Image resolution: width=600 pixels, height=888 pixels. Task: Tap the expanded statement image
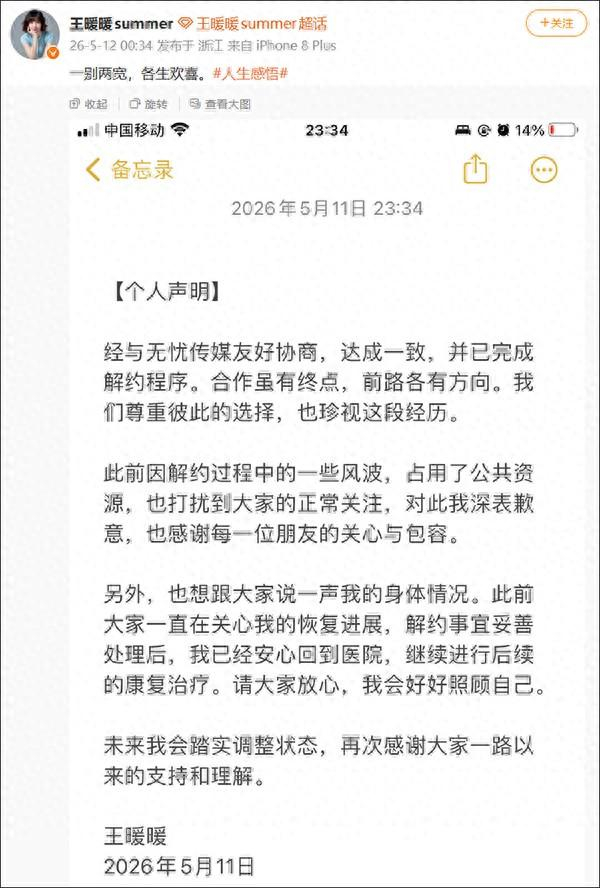click(x=328, y=502)
